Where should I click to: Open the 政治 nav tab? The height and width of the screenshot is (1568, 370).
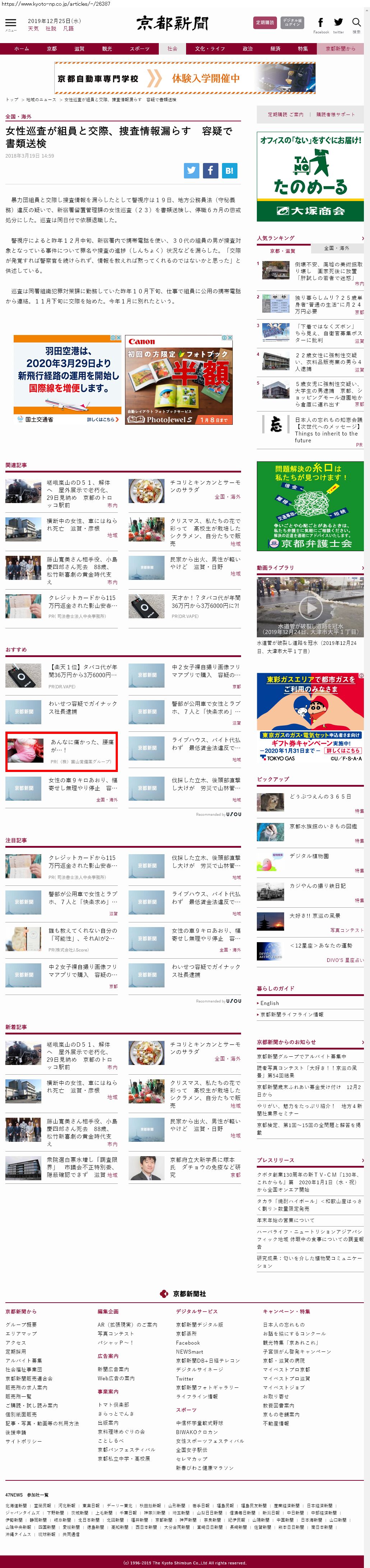pyautogui.click(x=248, y=49)
